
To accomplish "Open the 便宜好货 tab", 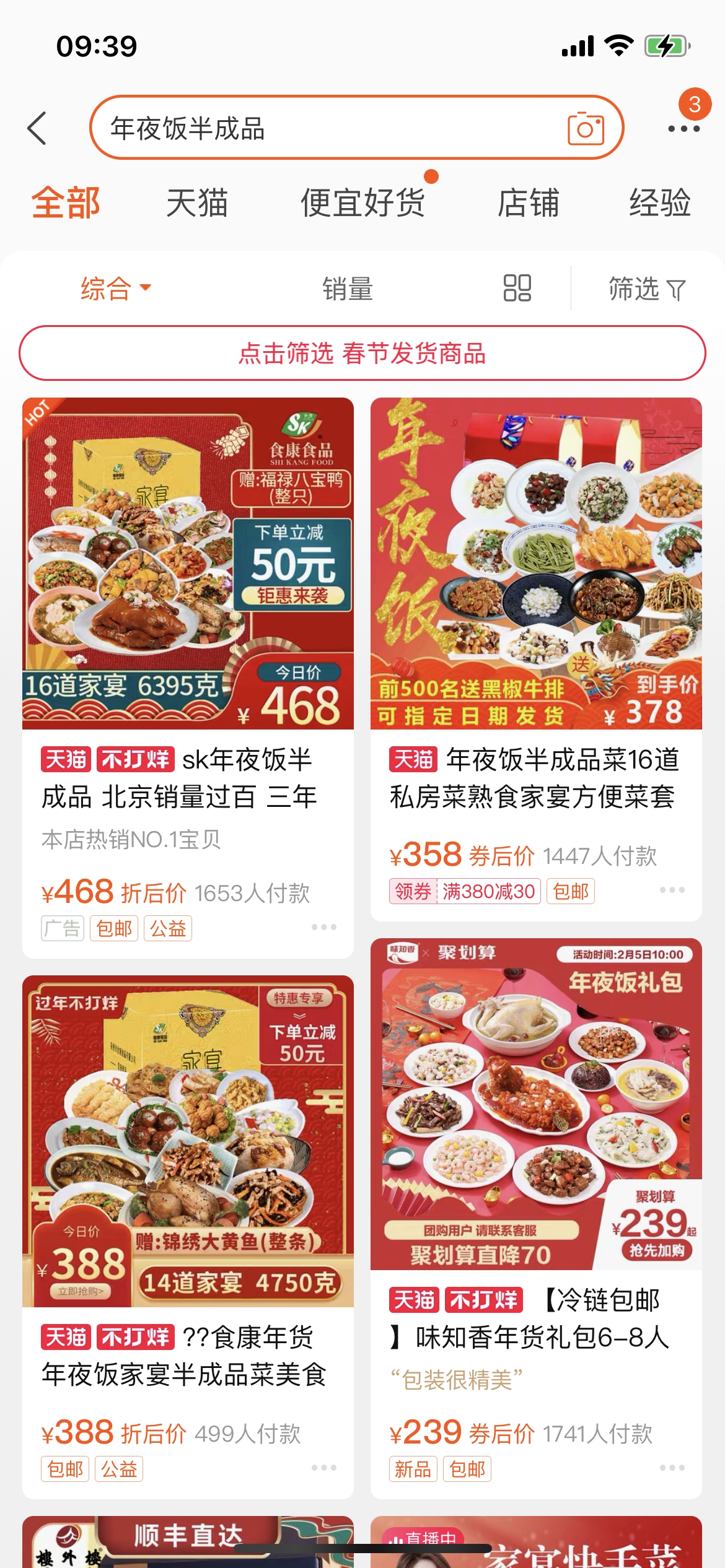I will click(x=362, y=203).
